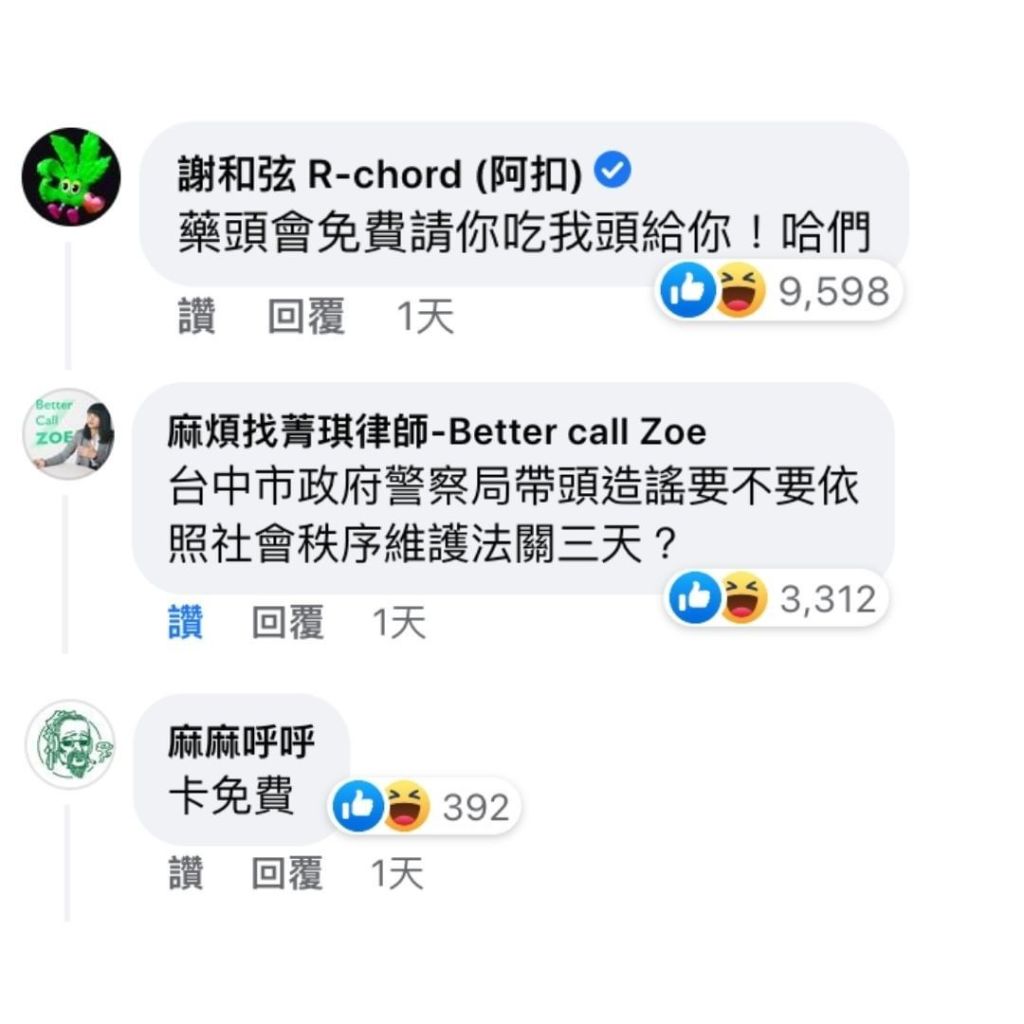The height and width of the screenshot is (1024, 1024).
Task: Open 麻煩找菁琪律師-Better call Zoe page name
Action: (437, 432)
